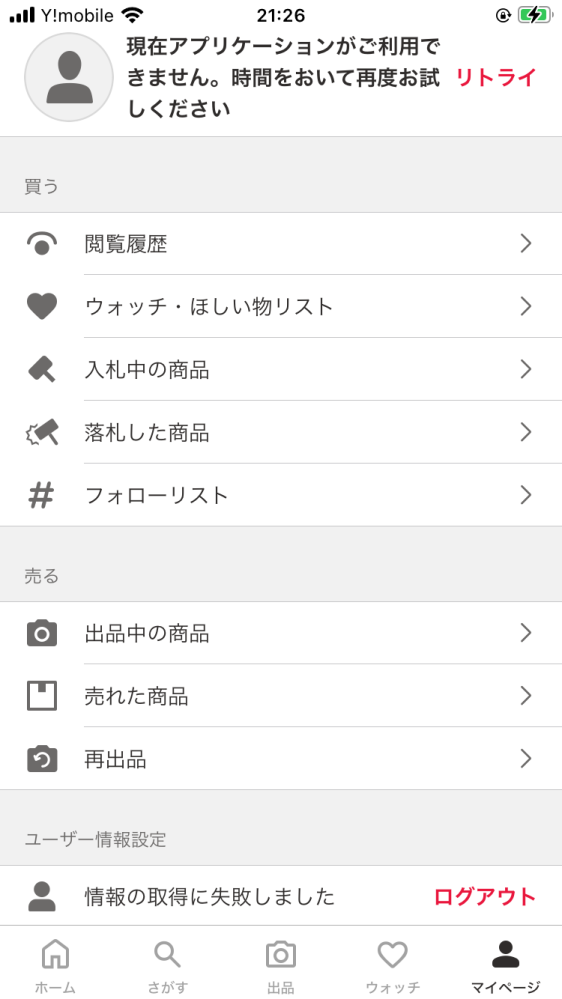Open 落札した商品 won items
This screenshot has height=999, width=562.
[x=281, y=432]
